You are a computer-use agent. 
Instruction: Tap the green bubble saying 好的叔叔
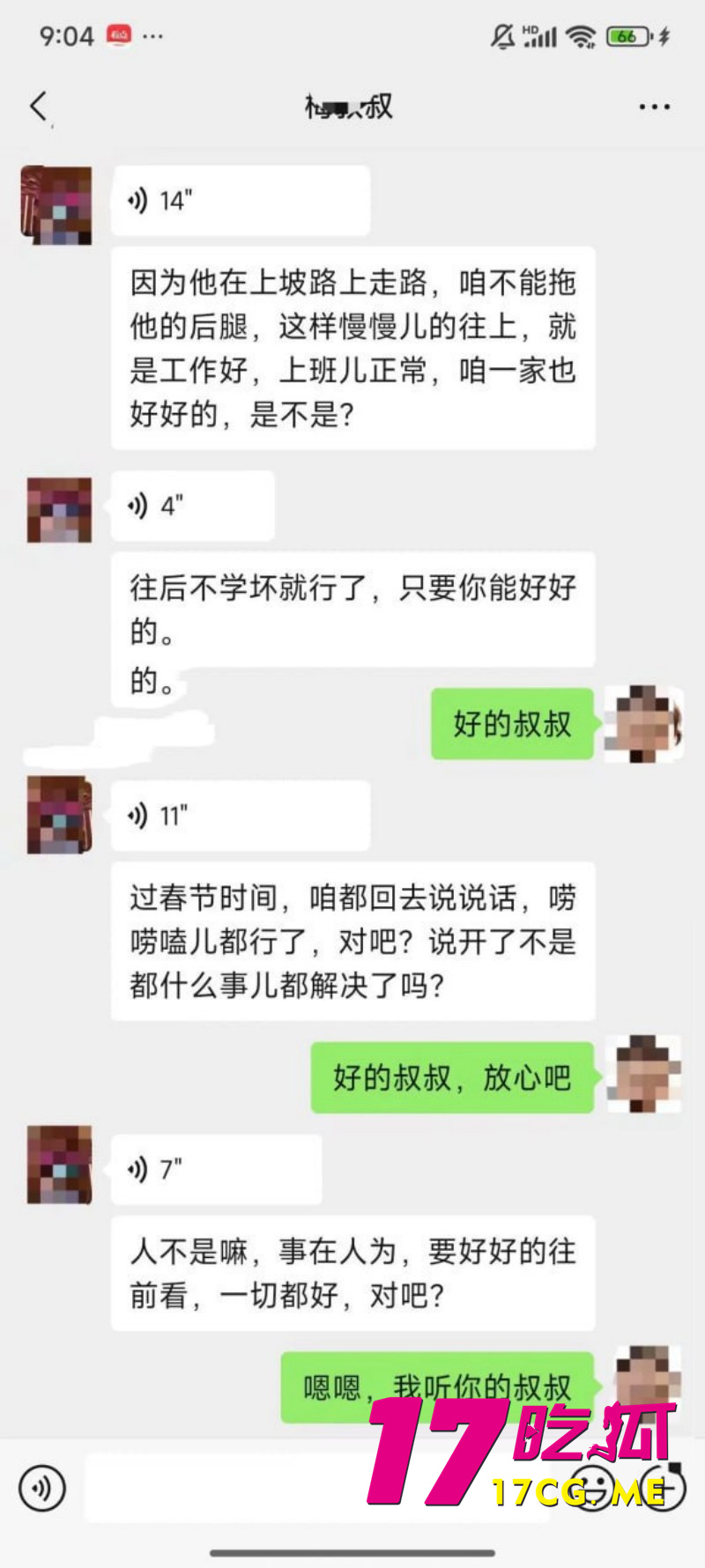[511, 724]
